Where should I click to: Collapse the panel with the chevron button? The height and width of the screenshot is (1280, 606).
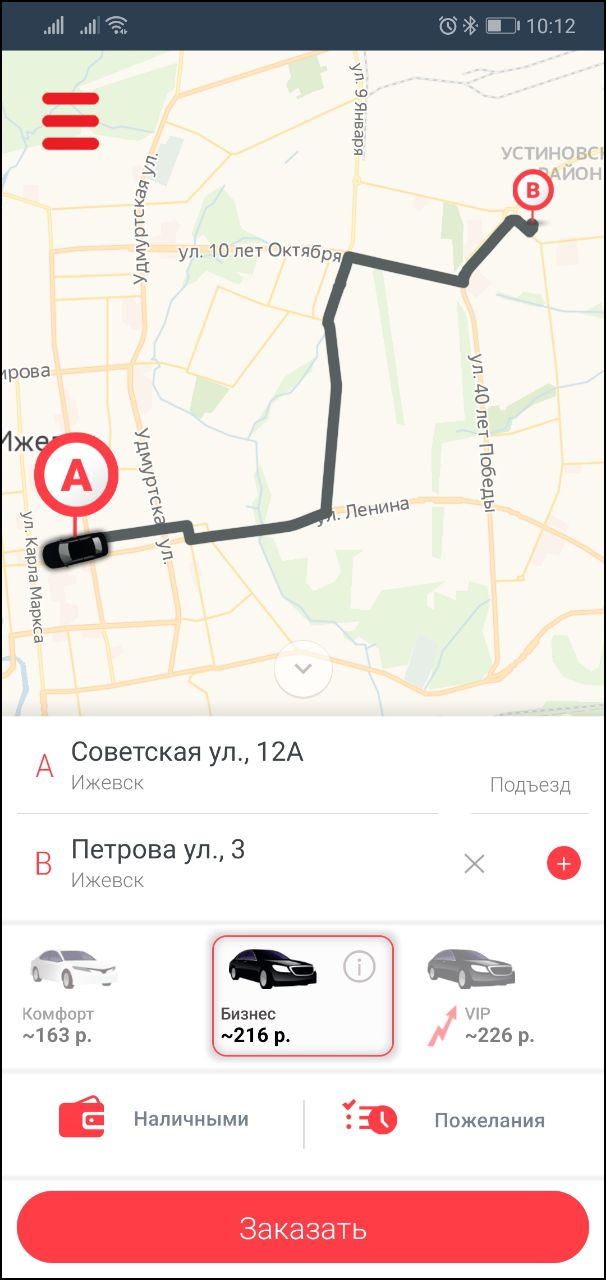(303, 668)
